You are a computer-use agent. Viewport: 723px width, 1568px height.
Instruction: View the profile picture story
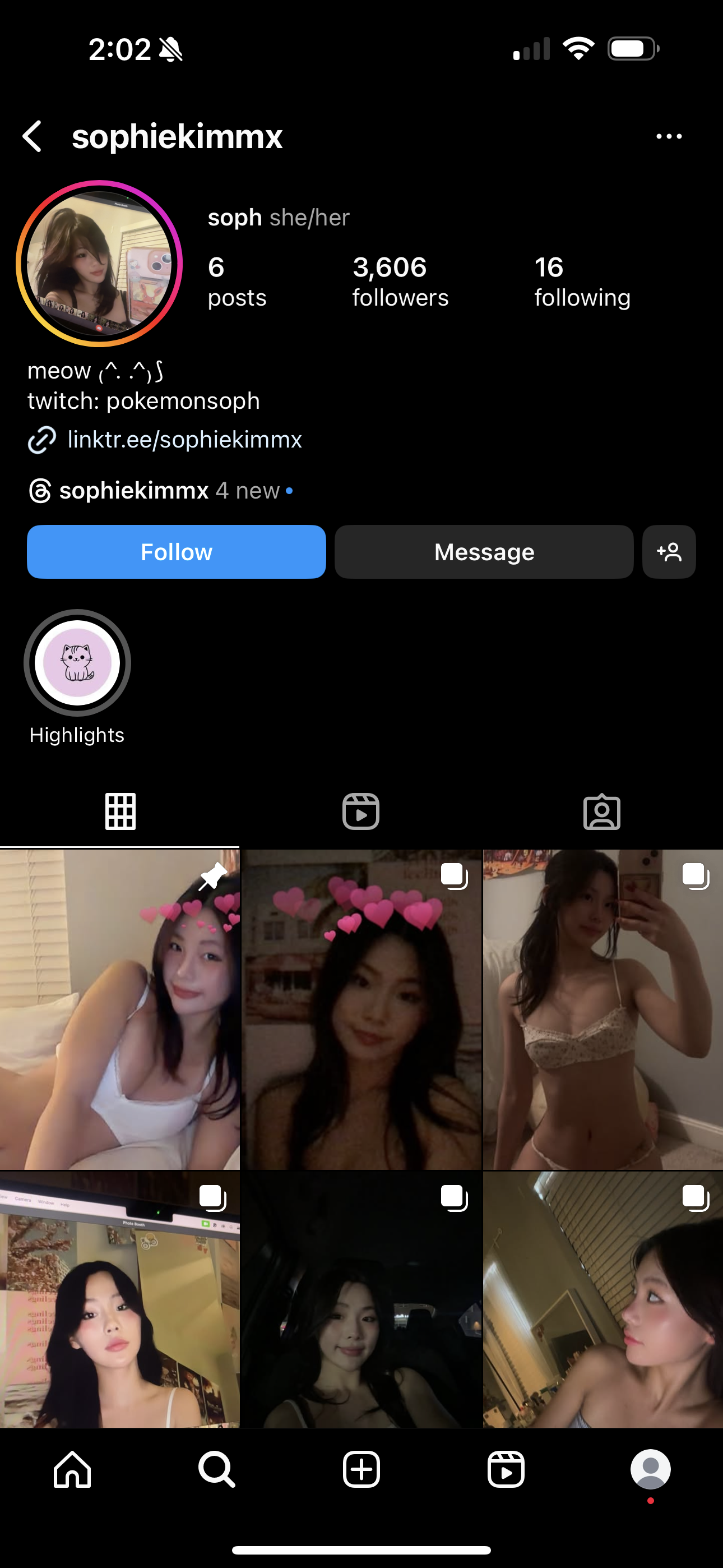(99, 264)
